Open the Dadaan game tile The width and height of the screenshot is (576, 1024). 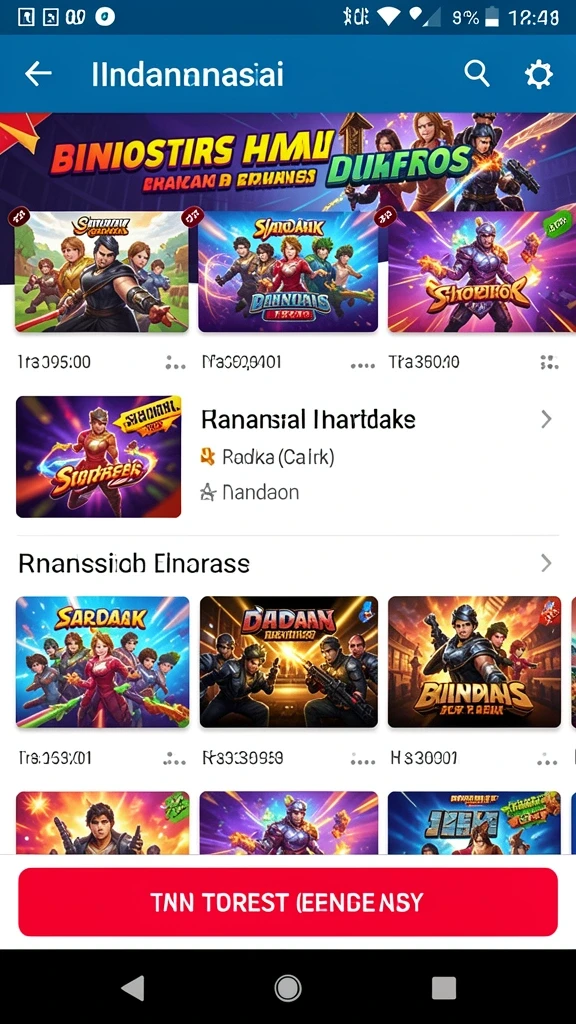(x=289, y=662)
